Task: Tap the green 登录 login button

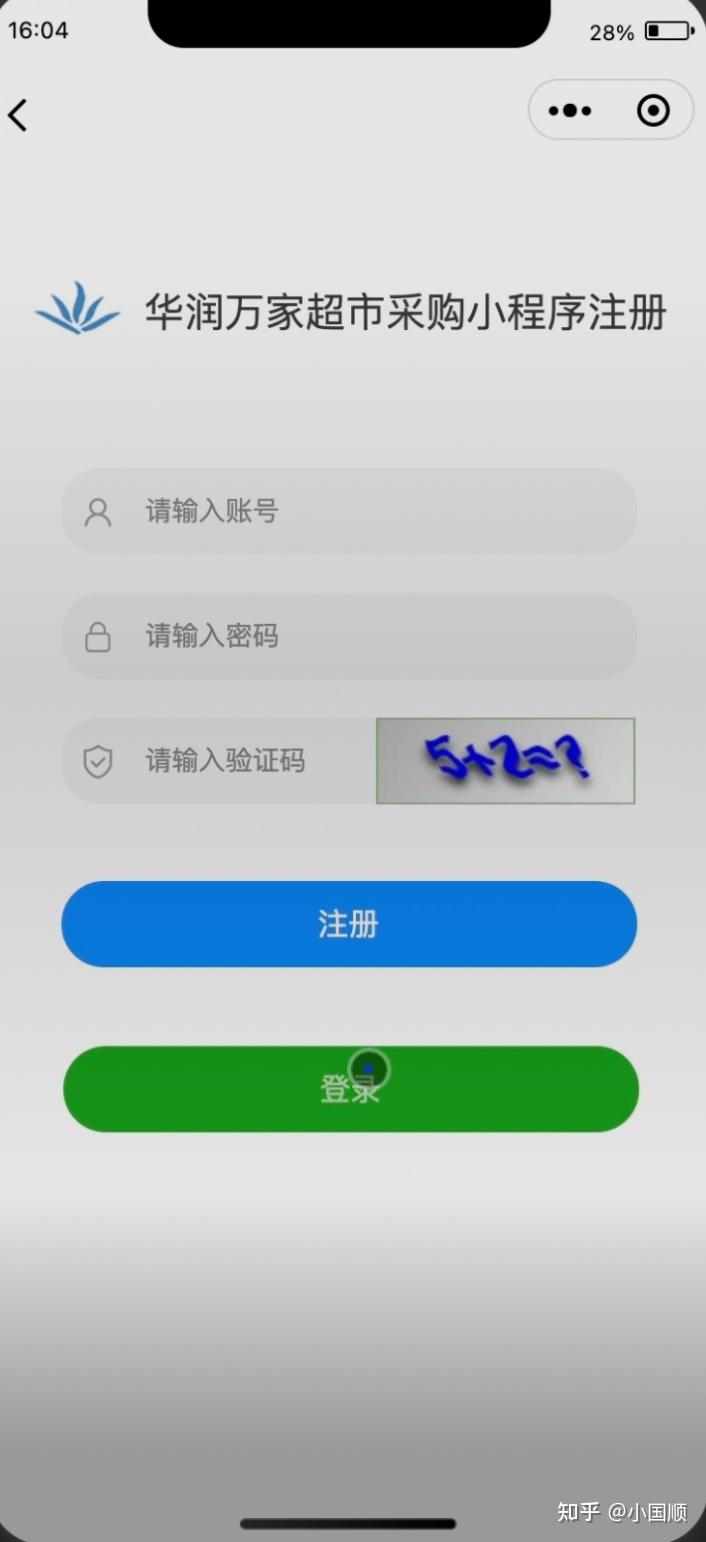Action: 351,1089
